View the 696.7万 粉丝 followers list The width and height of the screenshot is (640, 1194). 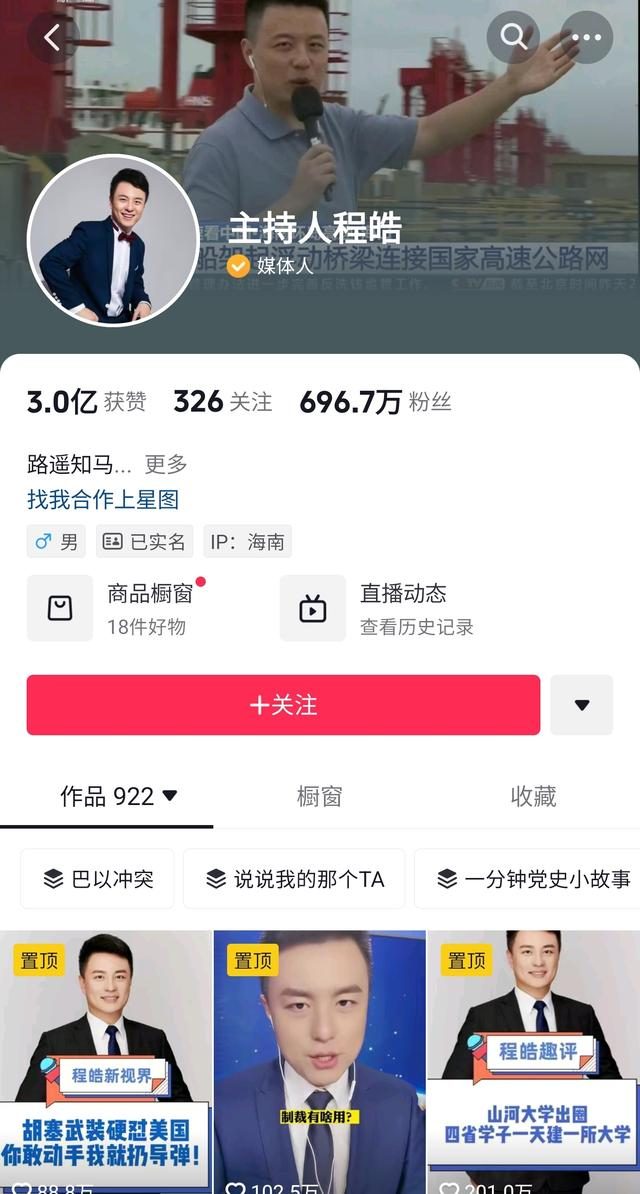click(x=376, y=402)
